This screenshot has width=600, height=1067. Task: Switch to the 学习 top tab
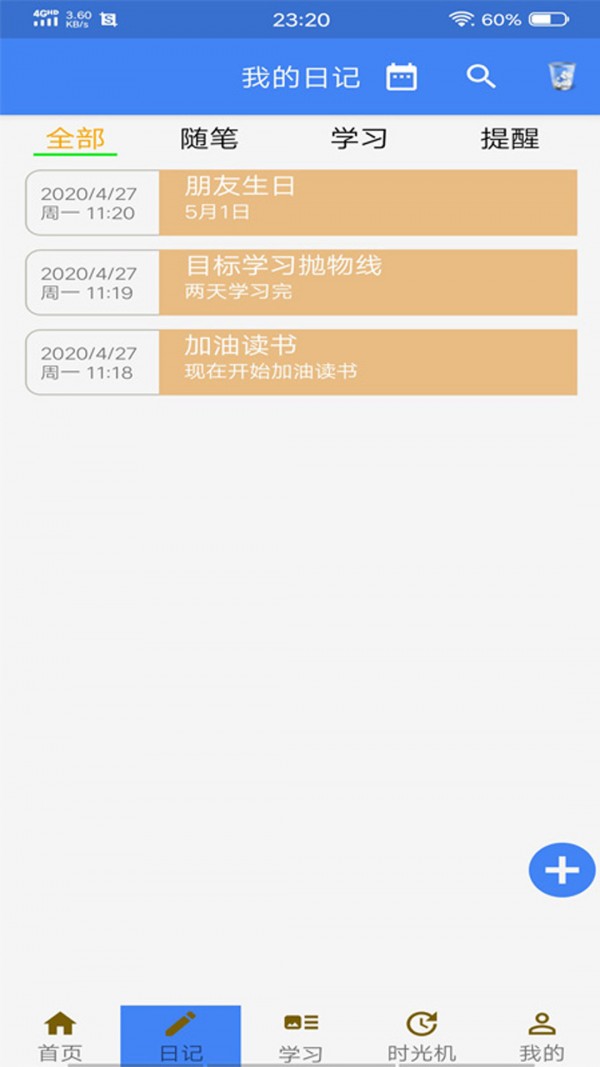[x=359, y=139]
